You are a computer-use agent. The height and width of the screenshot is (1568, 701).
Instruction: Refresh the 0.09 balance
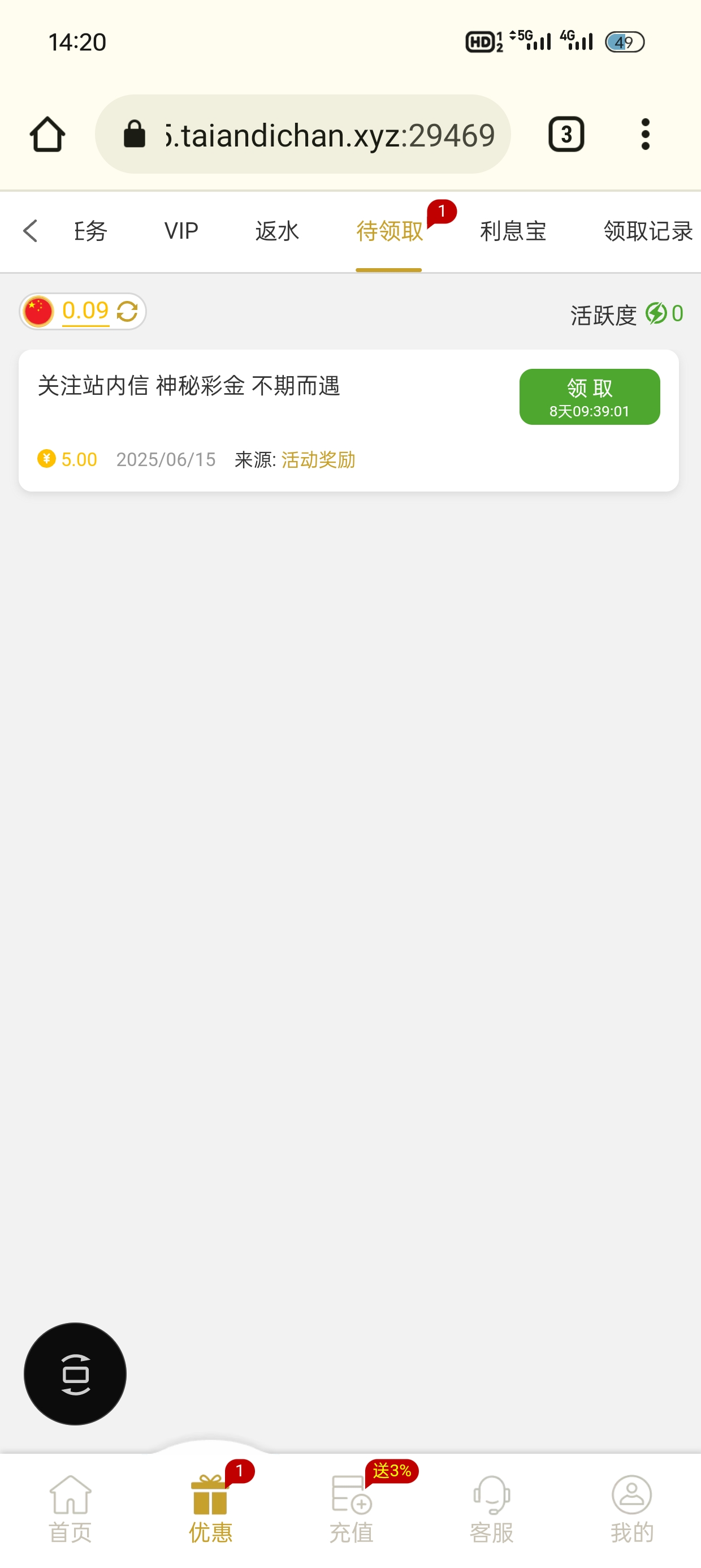pyautogui.click(x=127, y=312)
